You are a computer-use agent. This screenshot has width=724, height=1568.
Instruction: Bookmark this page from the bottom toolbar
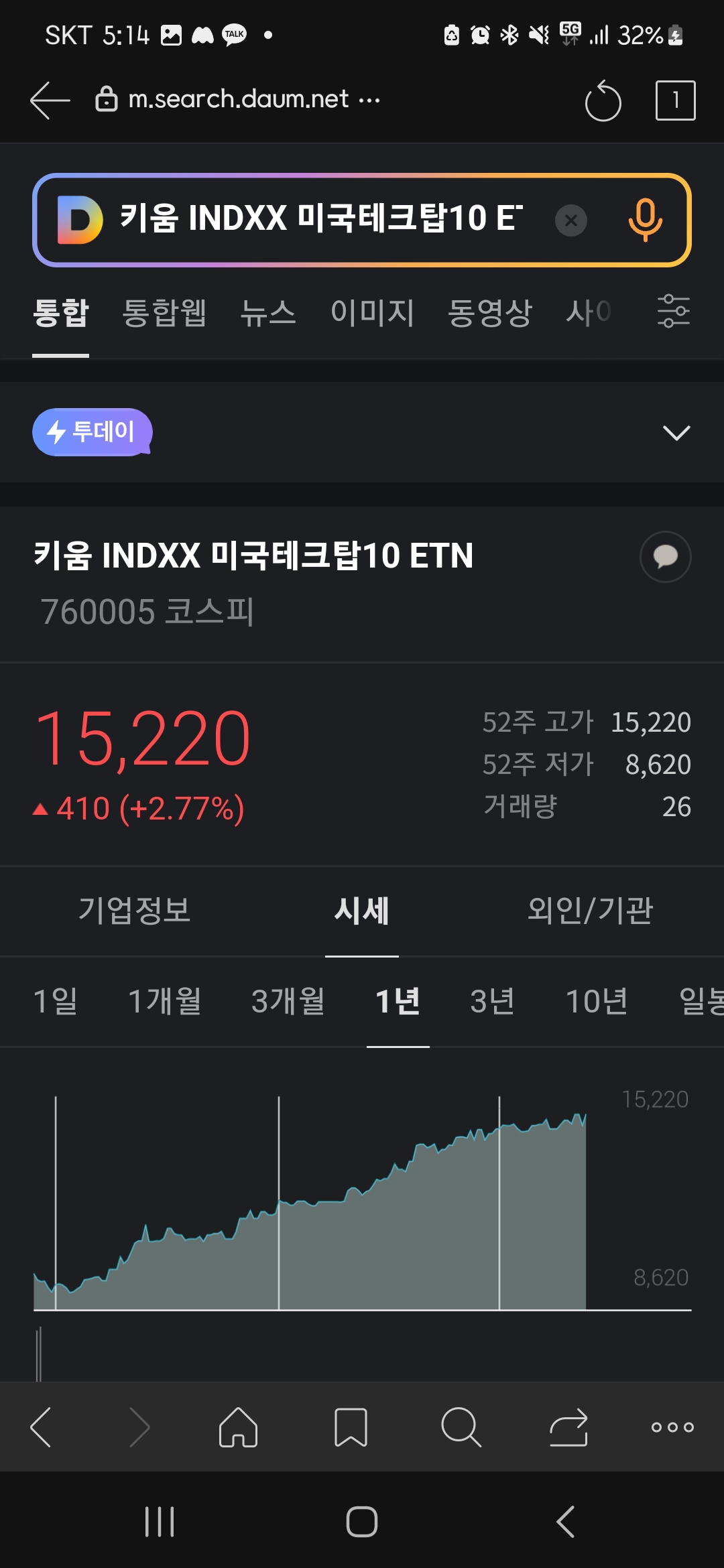[x=351, y=1427]
